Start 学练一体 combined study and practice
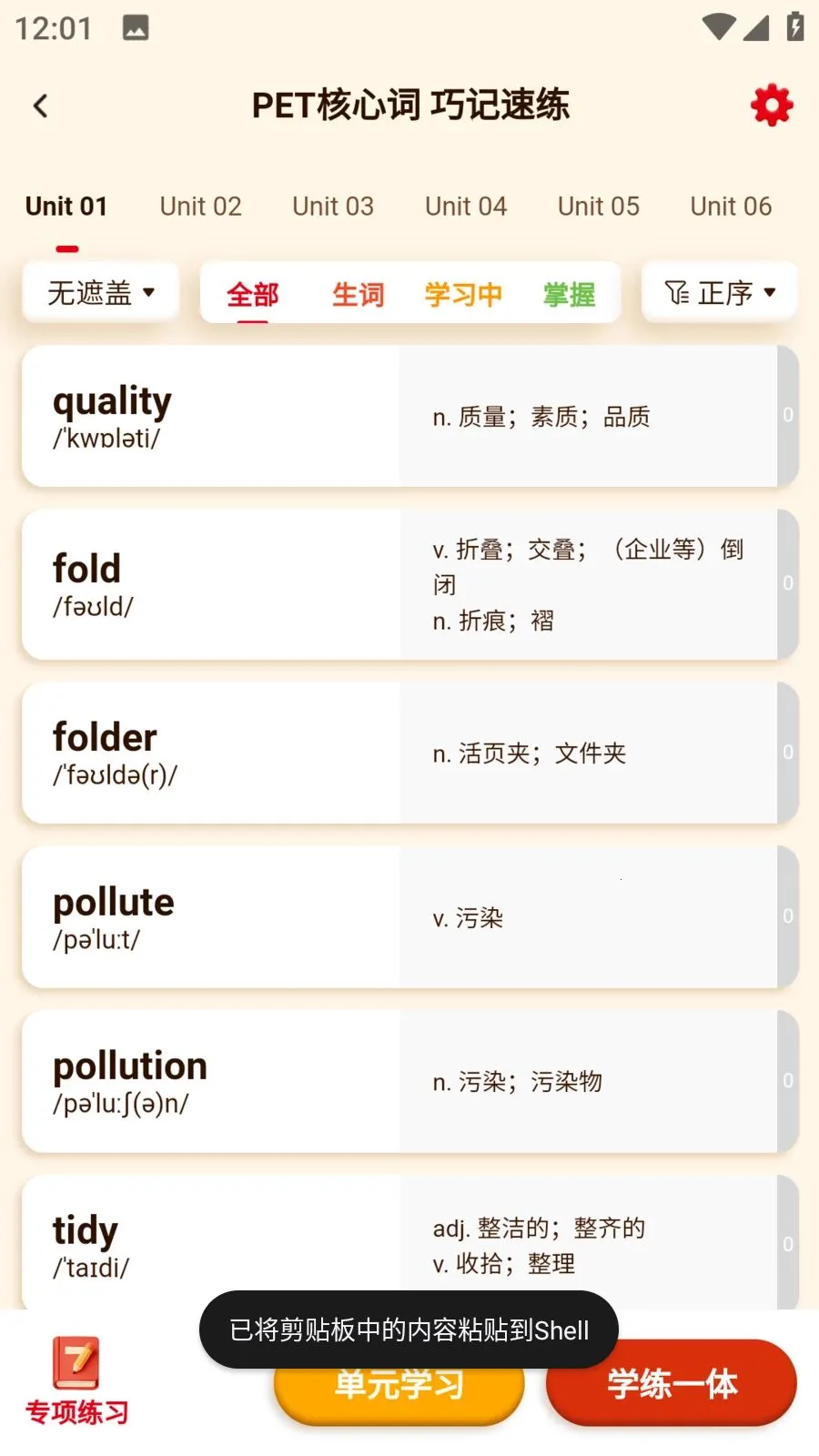Screen dimensions: 819x1456 (672, 1383)
